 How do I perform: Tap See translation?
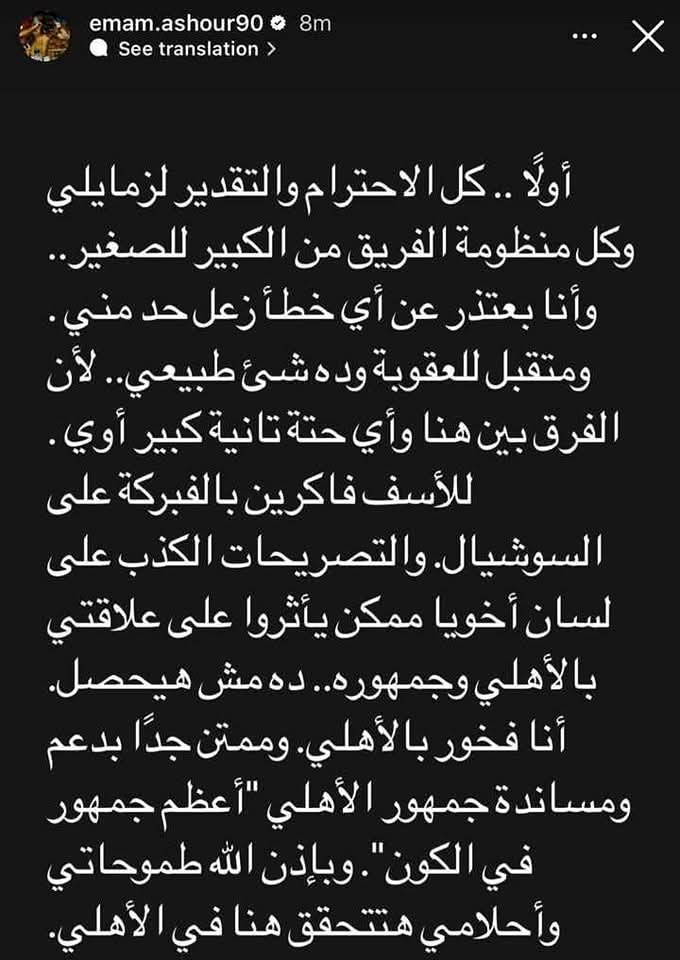click(x=187, y=50)
